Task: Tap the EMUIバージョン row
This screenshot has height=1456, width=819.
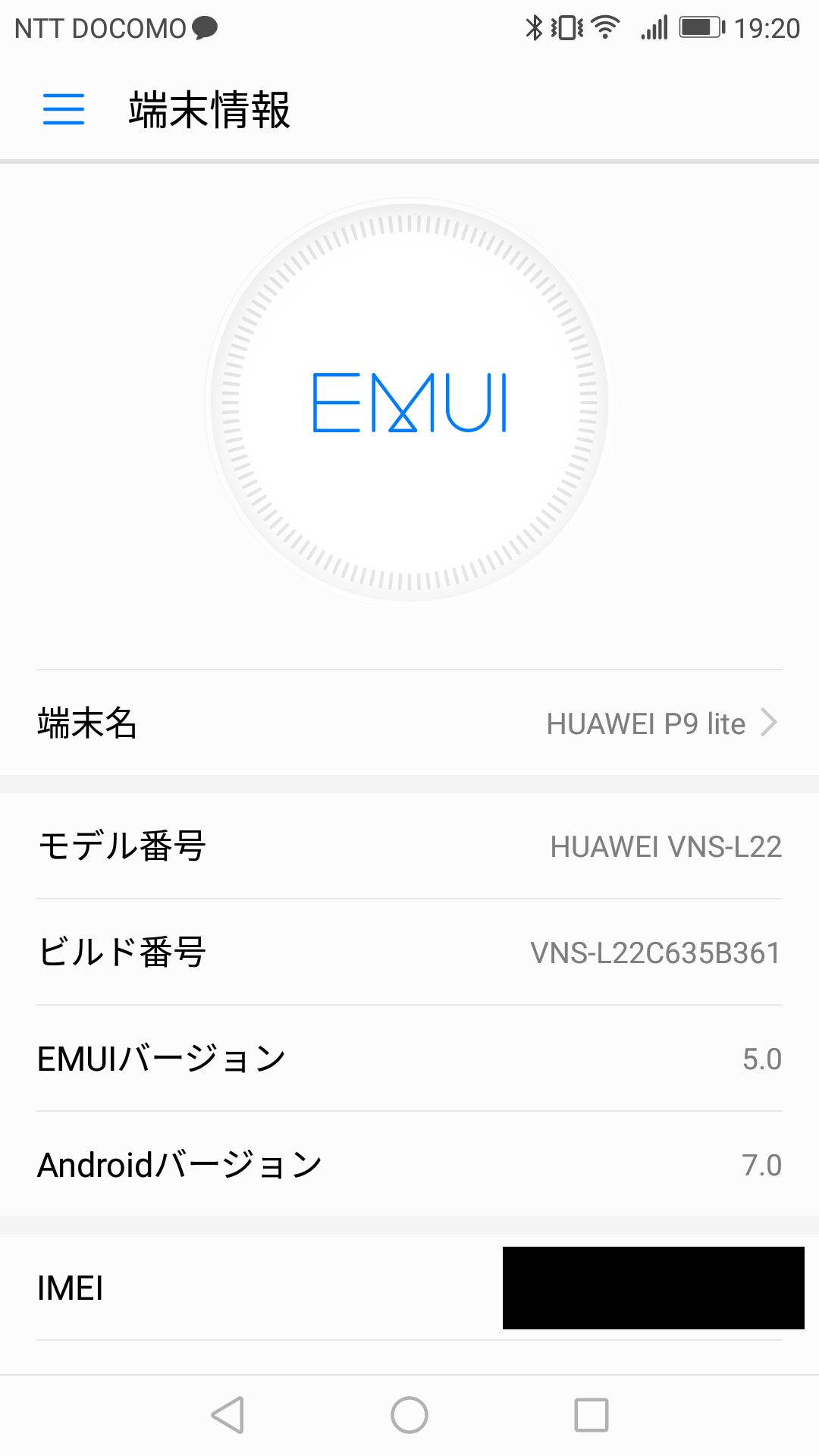Action: (x=409, y=1058)
